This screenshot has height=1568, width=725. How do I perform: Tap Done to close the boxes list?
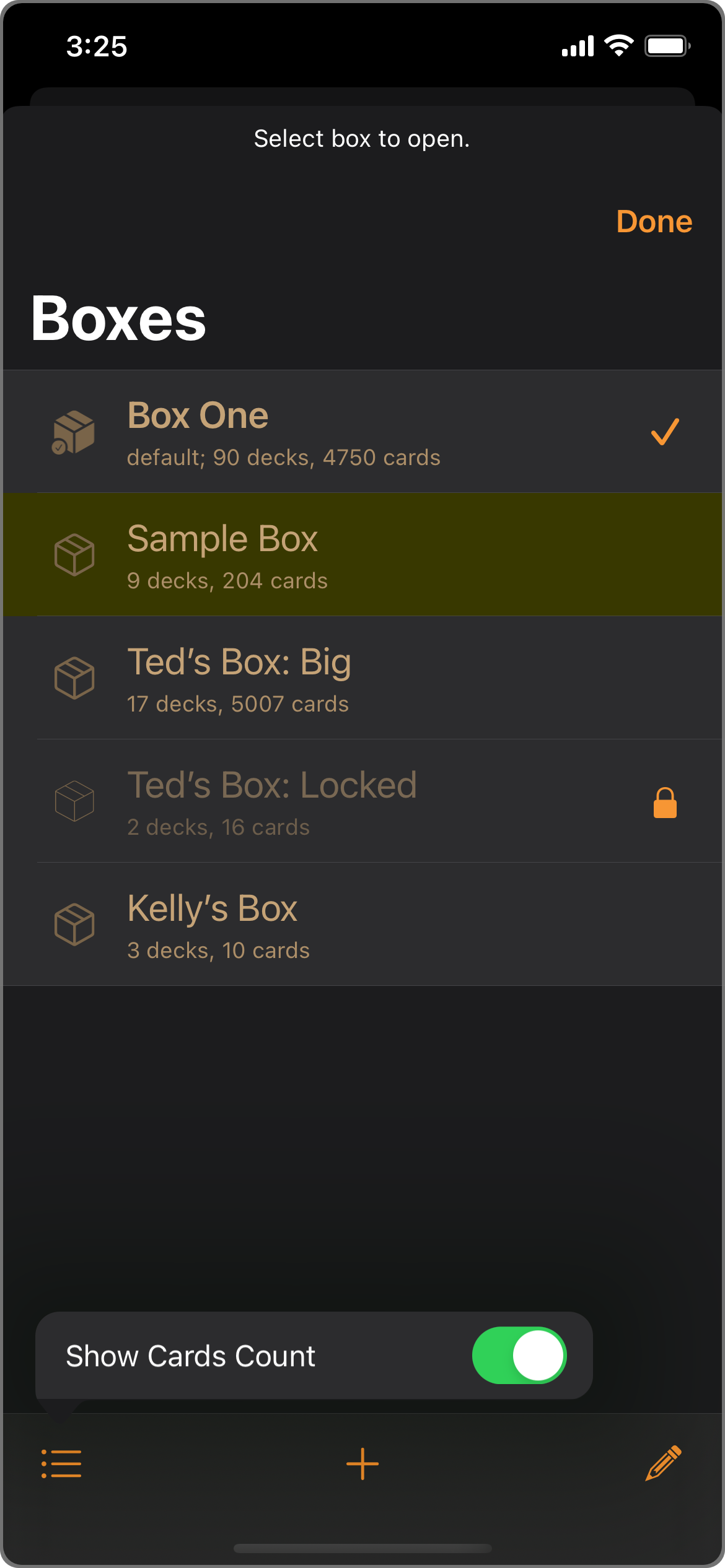click(x=654, y=222)
